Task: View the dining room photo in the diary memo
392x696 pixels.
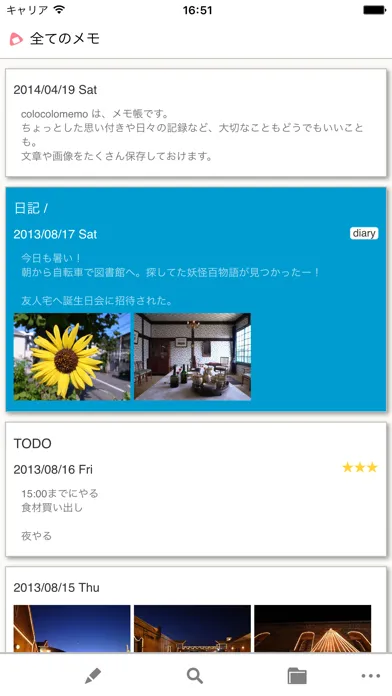Action: pos(193,357)
